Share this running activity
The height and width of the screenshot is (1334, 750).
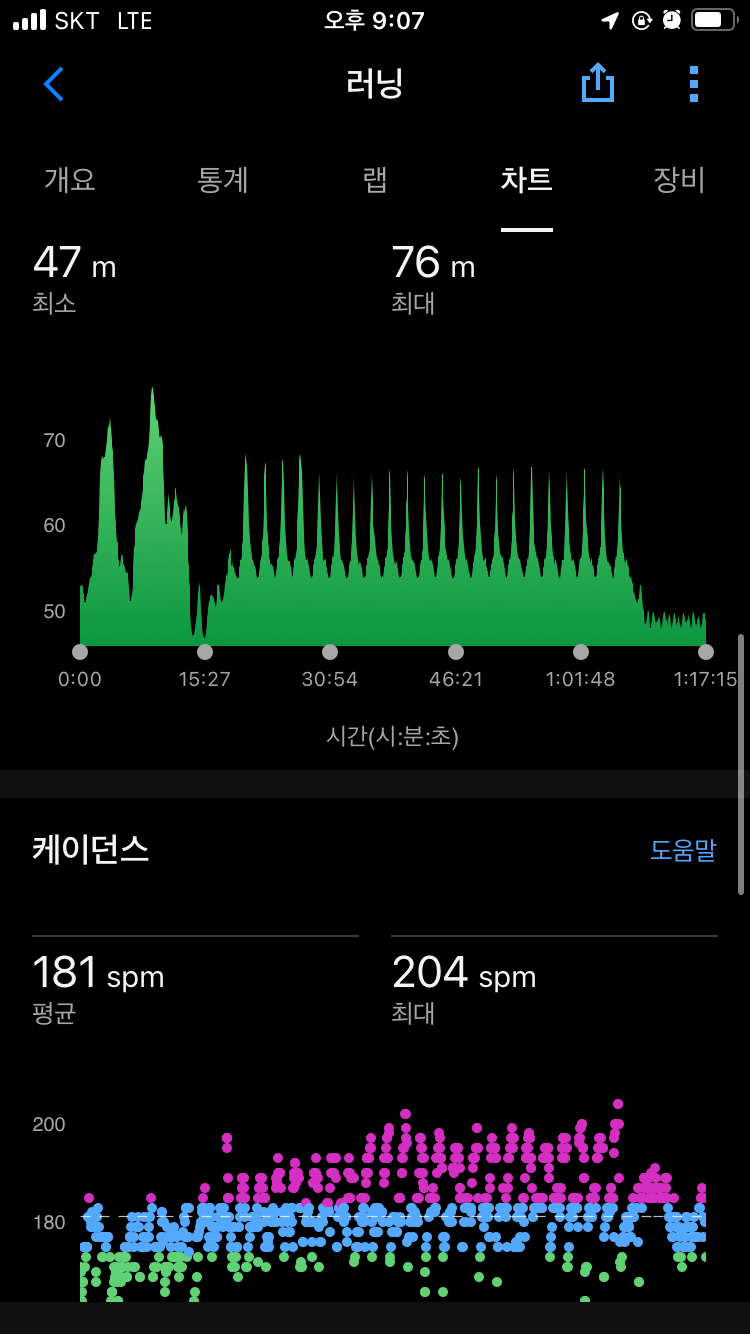point(597,82)
